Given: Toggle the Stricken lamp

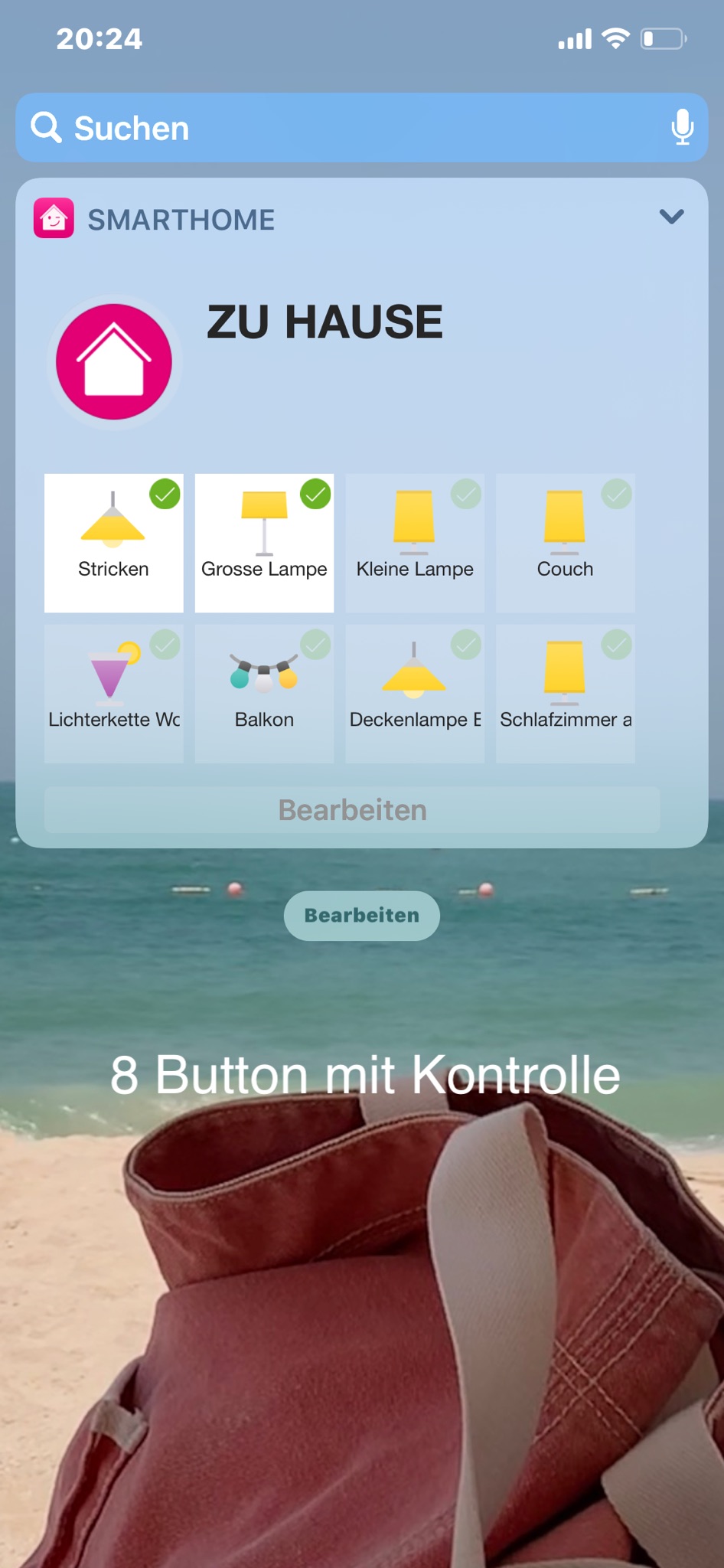Looking at the screenshot, I should click(x=114, y=543).
